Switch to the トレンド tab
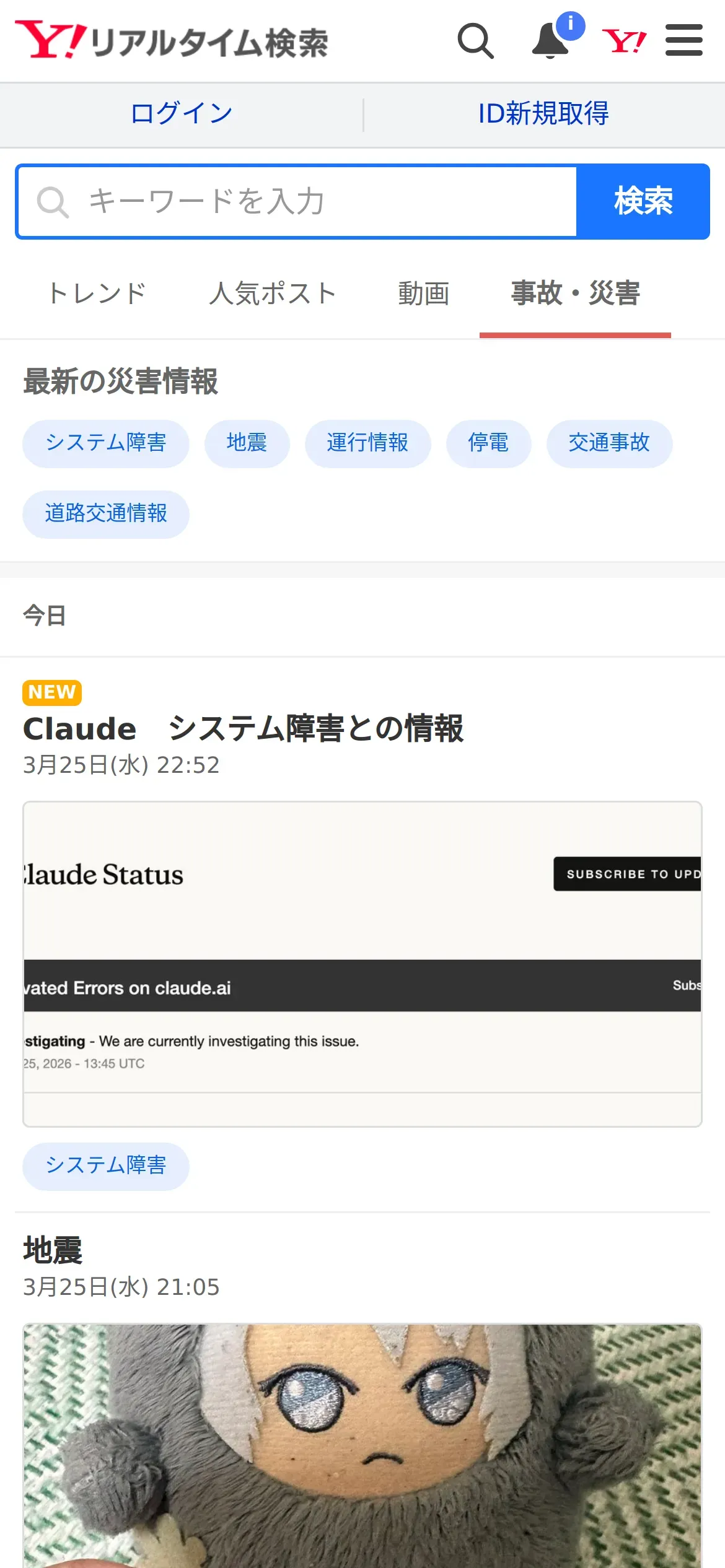725x1568 pixels. click(x=98, y=294)
